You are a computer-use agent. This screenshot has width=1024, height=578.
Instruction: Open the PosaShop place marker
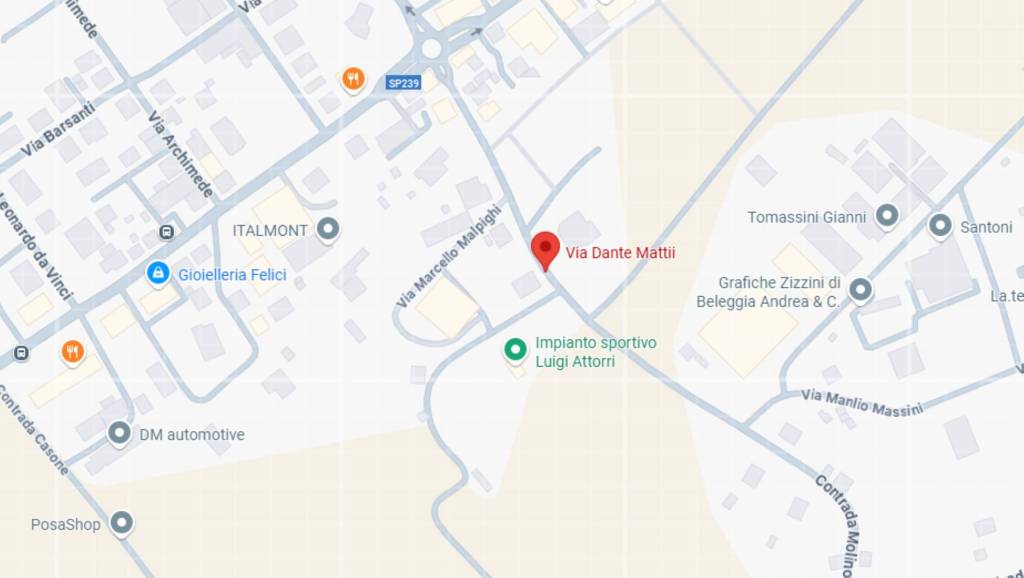click(122, 523)
